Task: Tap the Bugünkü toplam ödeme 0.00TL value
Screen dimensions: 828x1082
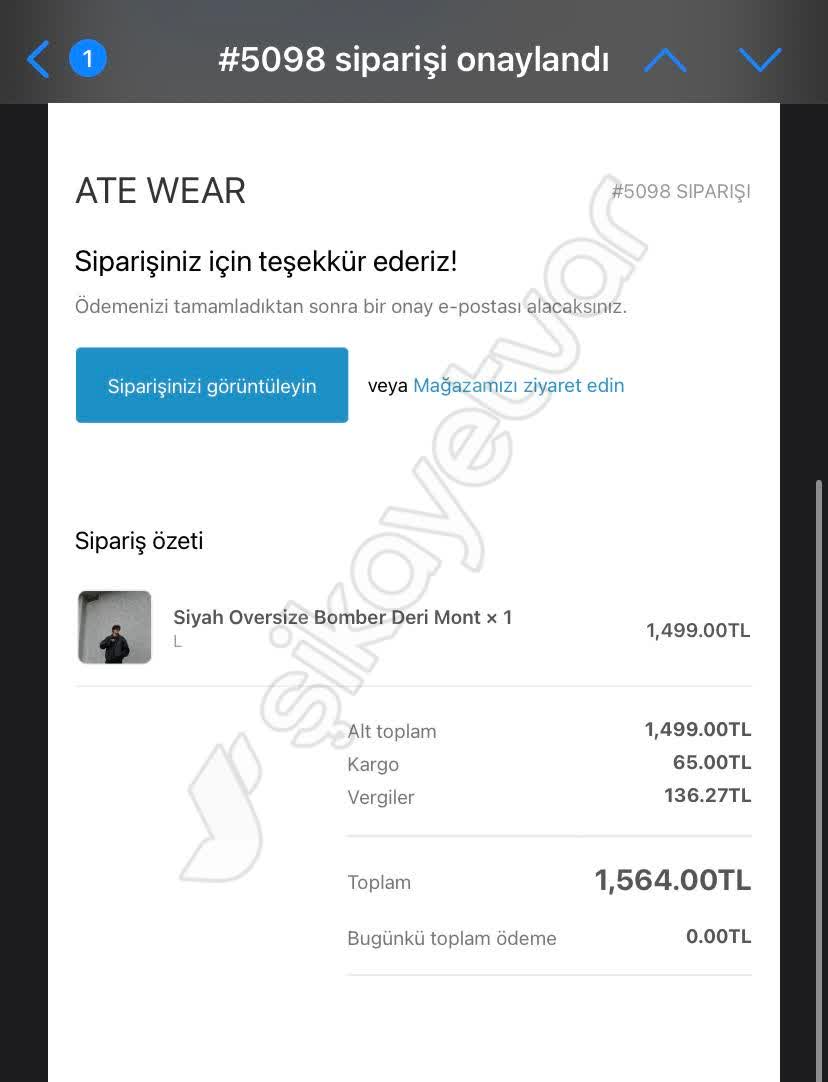Action: coord(718,936)
